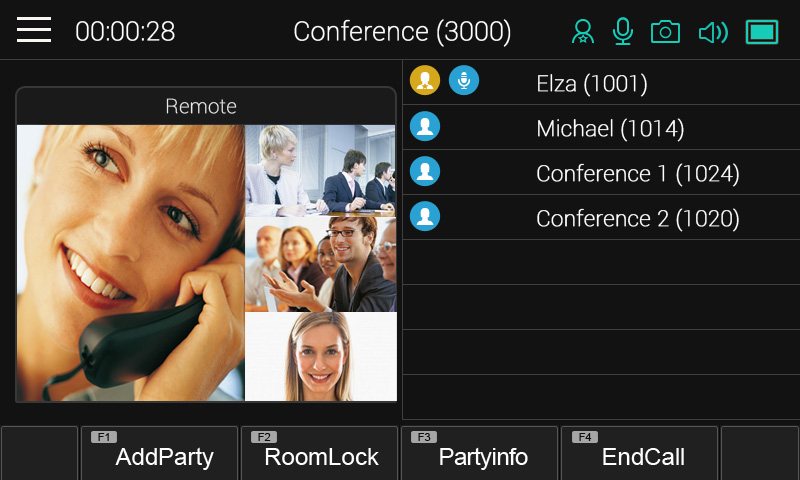Viewport: 800px width, 480px height.
Task: Lock the room with RoomLock
Action: 320,455
